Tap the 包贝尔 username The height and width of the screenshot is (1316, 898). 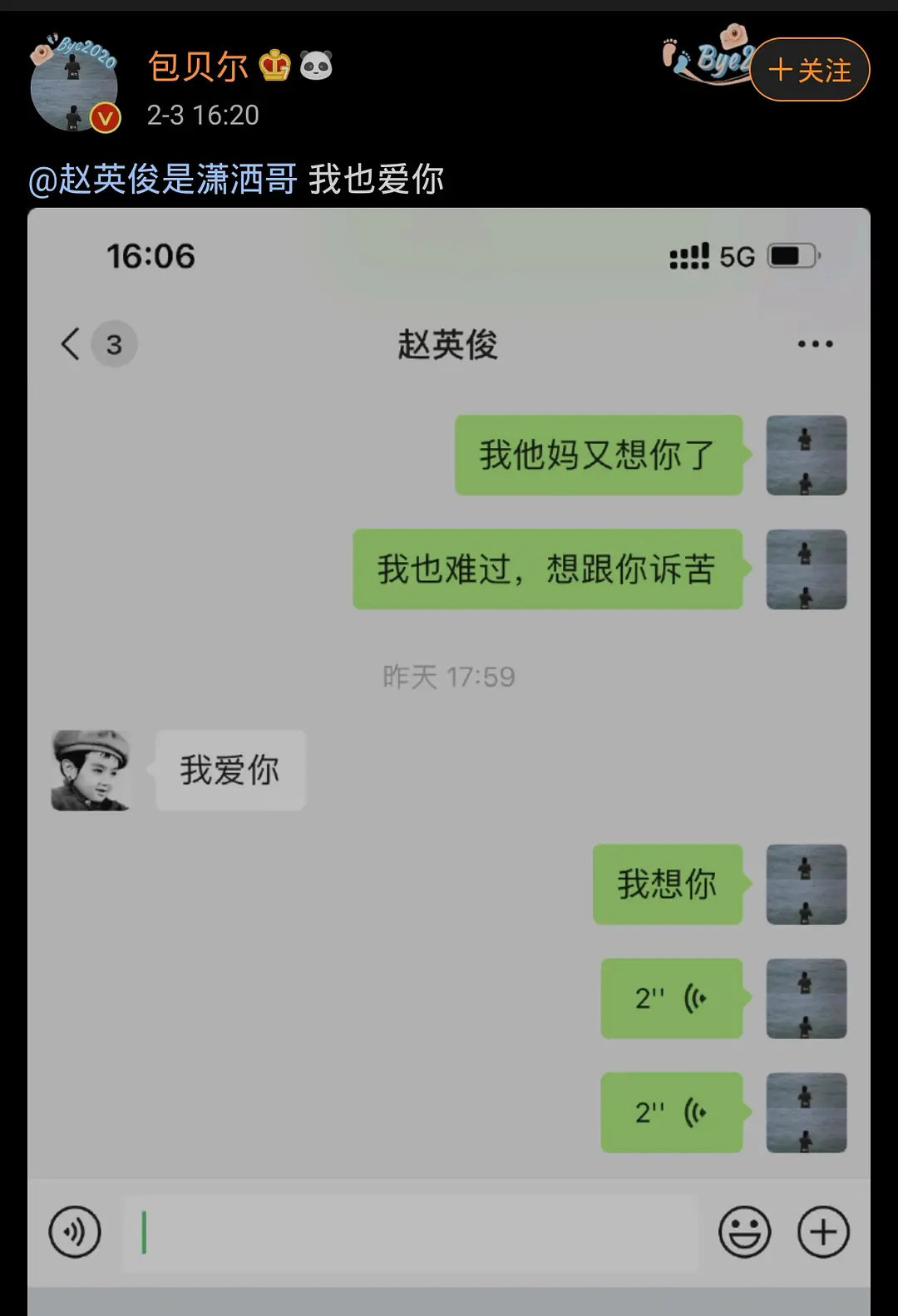[198, 67]
